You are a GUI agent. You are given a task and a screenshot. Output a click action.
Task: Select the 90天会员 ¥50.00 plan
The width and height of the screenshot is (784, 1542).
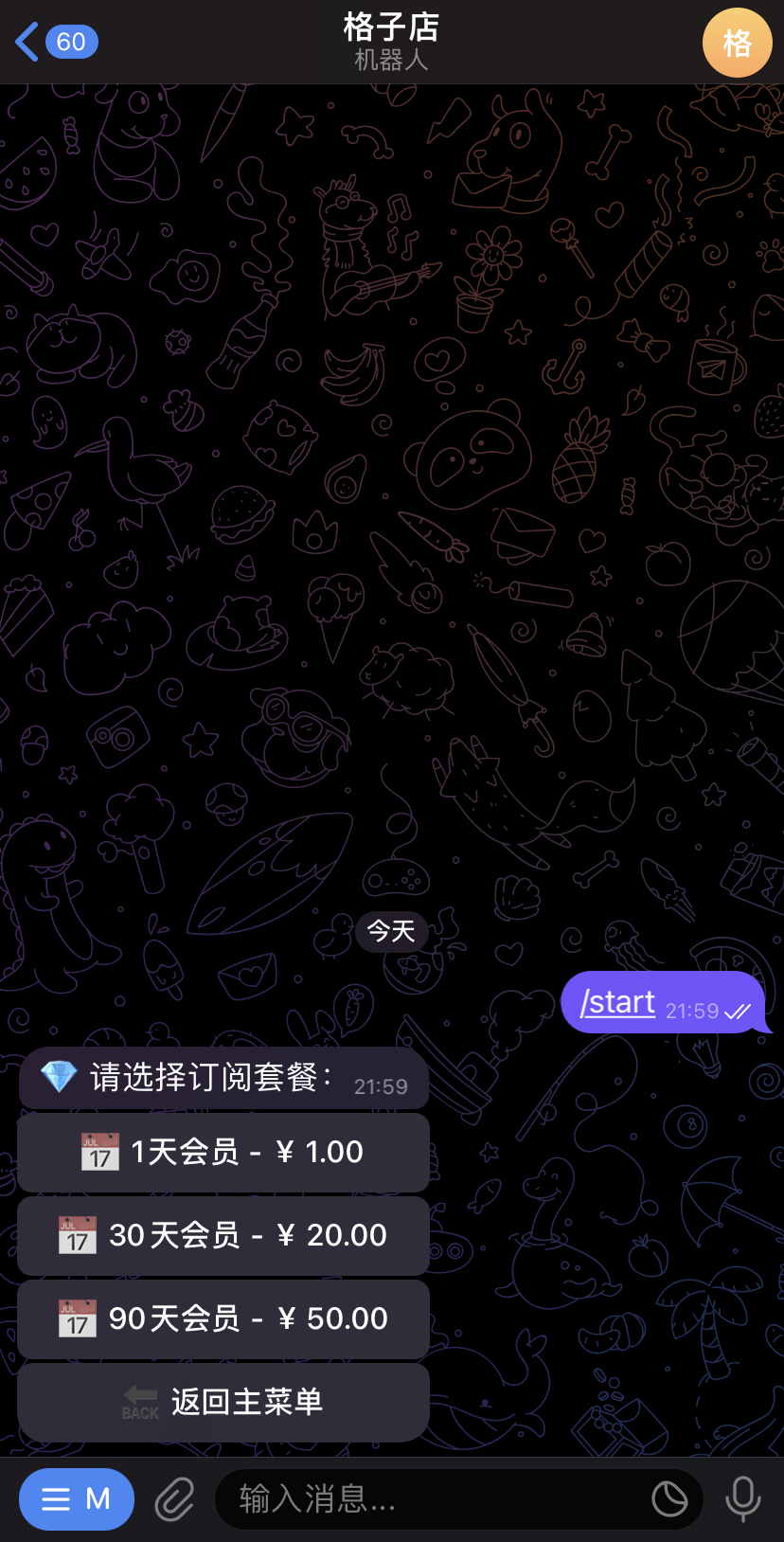[x=223, y=1318]
